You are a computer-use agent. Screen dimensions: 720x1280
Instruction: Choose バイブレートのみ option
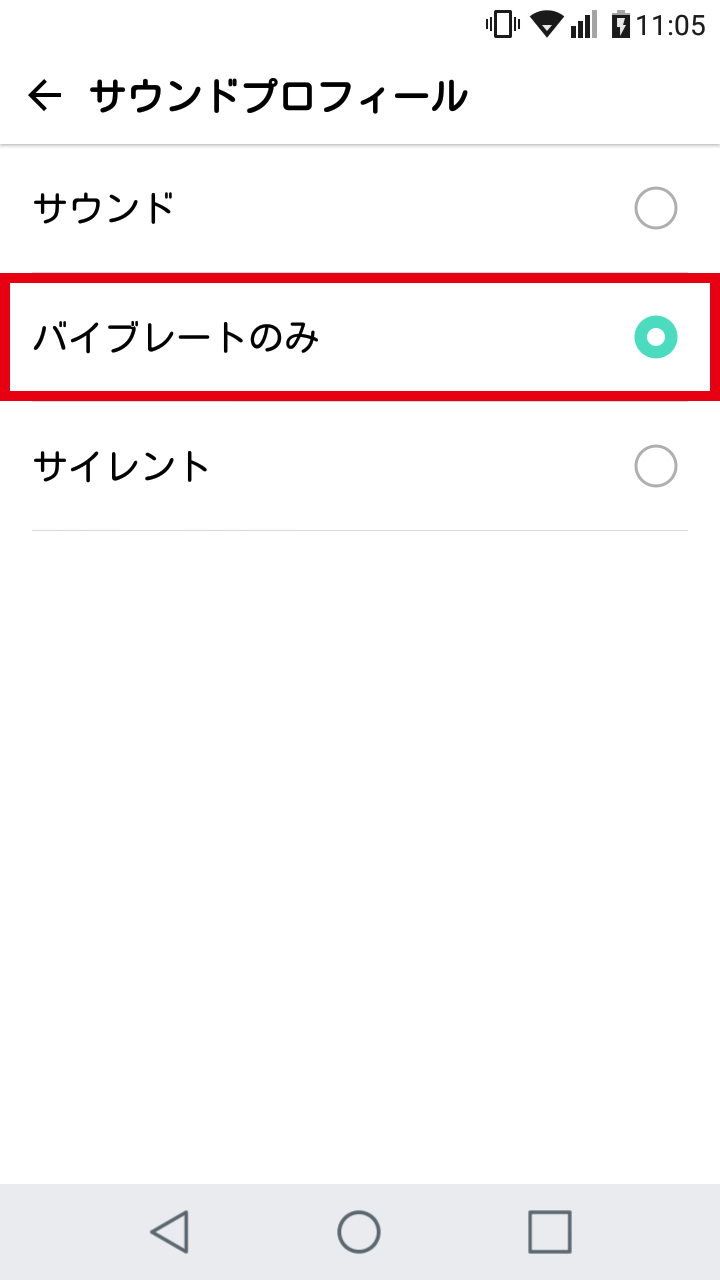click(x=360, y=337)
